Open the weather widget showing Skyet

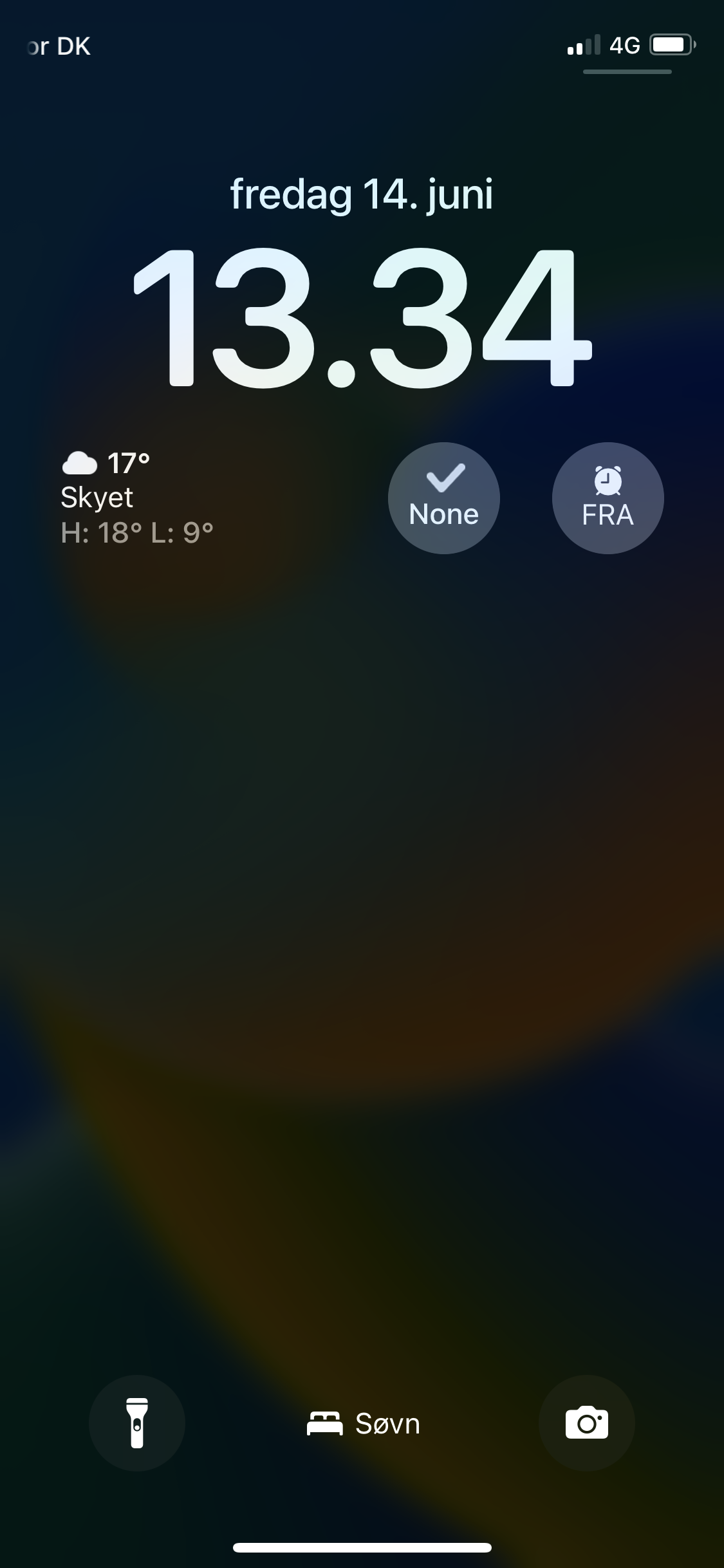coord(137,498)
